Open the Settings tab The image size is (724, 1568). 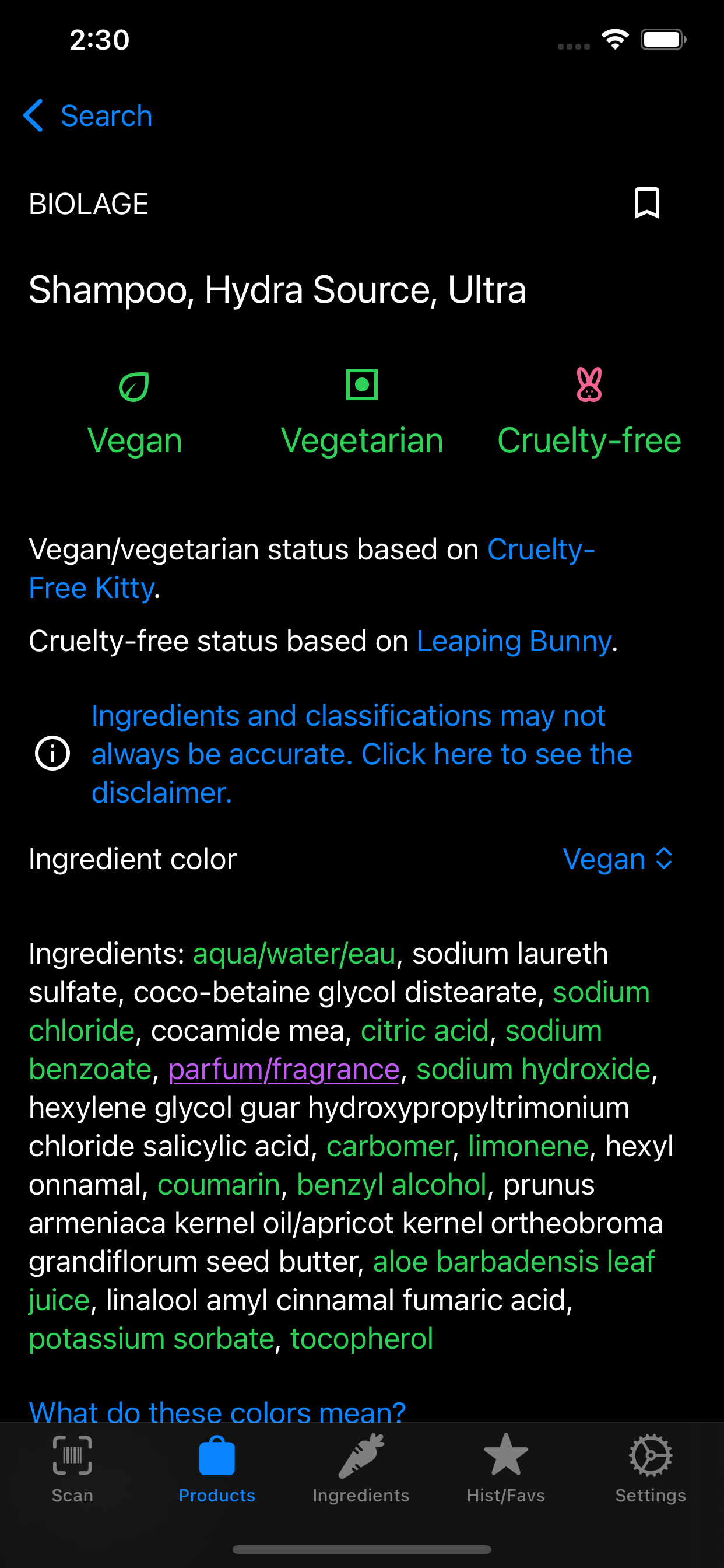[x=651, y=1468]
